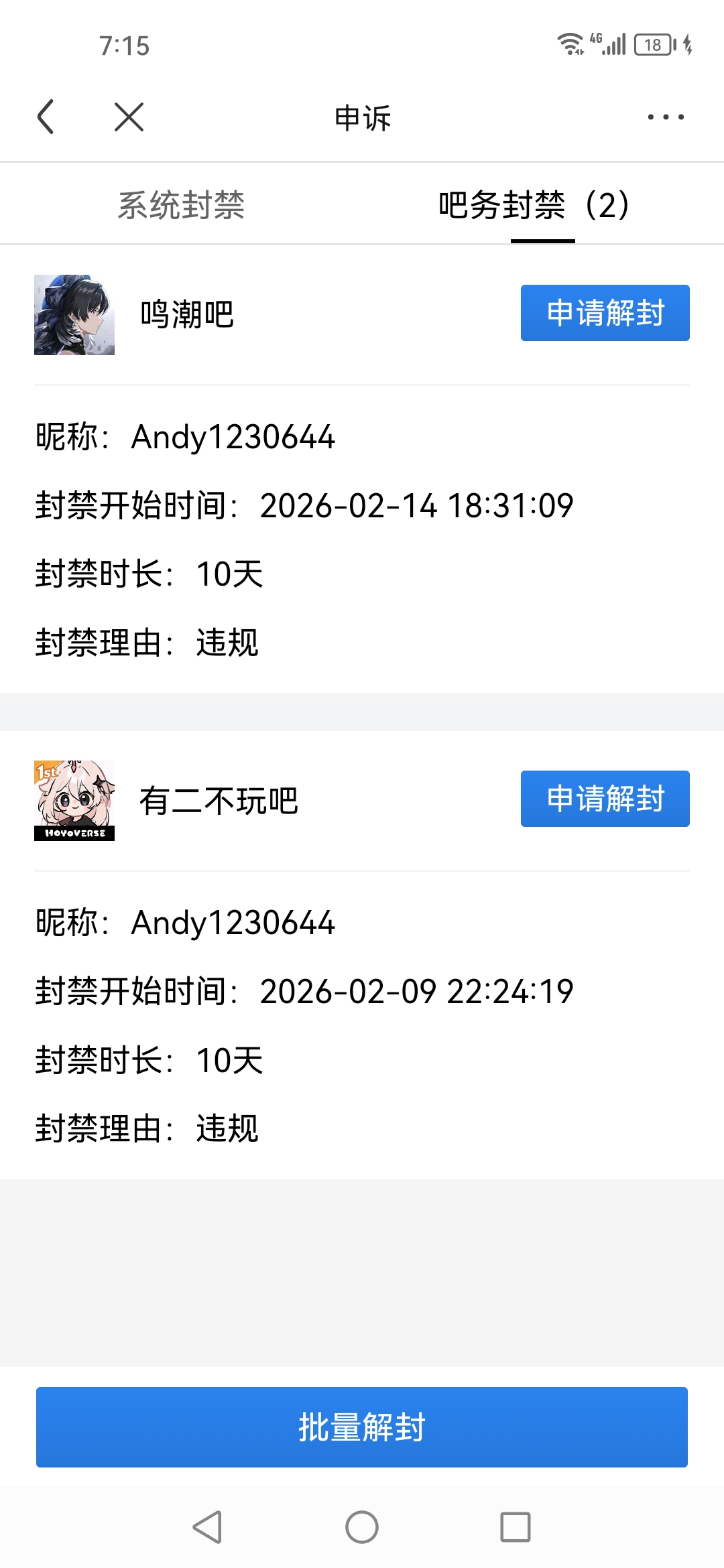This screenshot has height=1568, width=724.
Task: Tap 申请解封 for 鸣潮吧
Action: [x=605, y=313]
